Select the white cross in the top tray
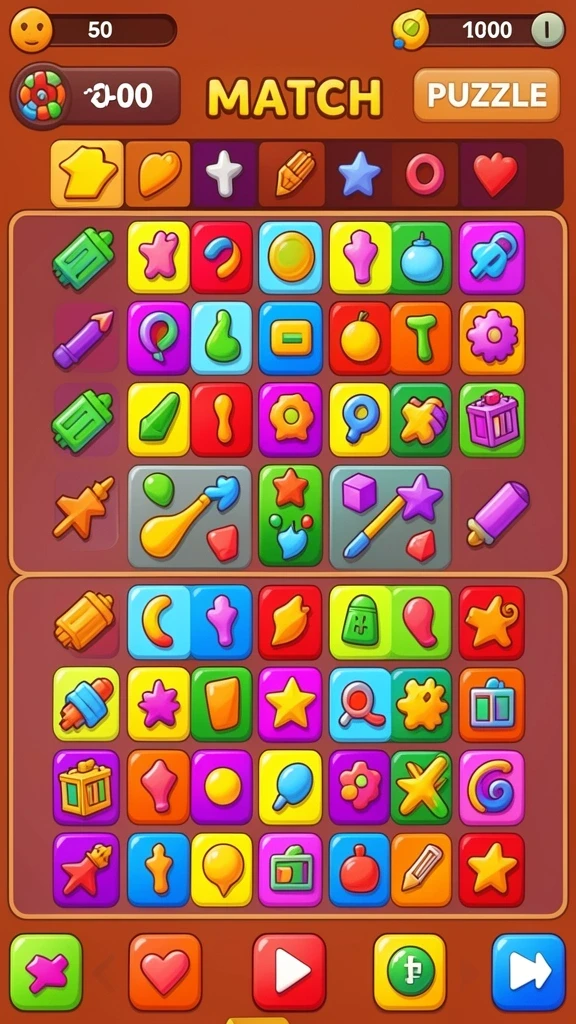The image size is (576, 1024). click(x=224, y=174)
